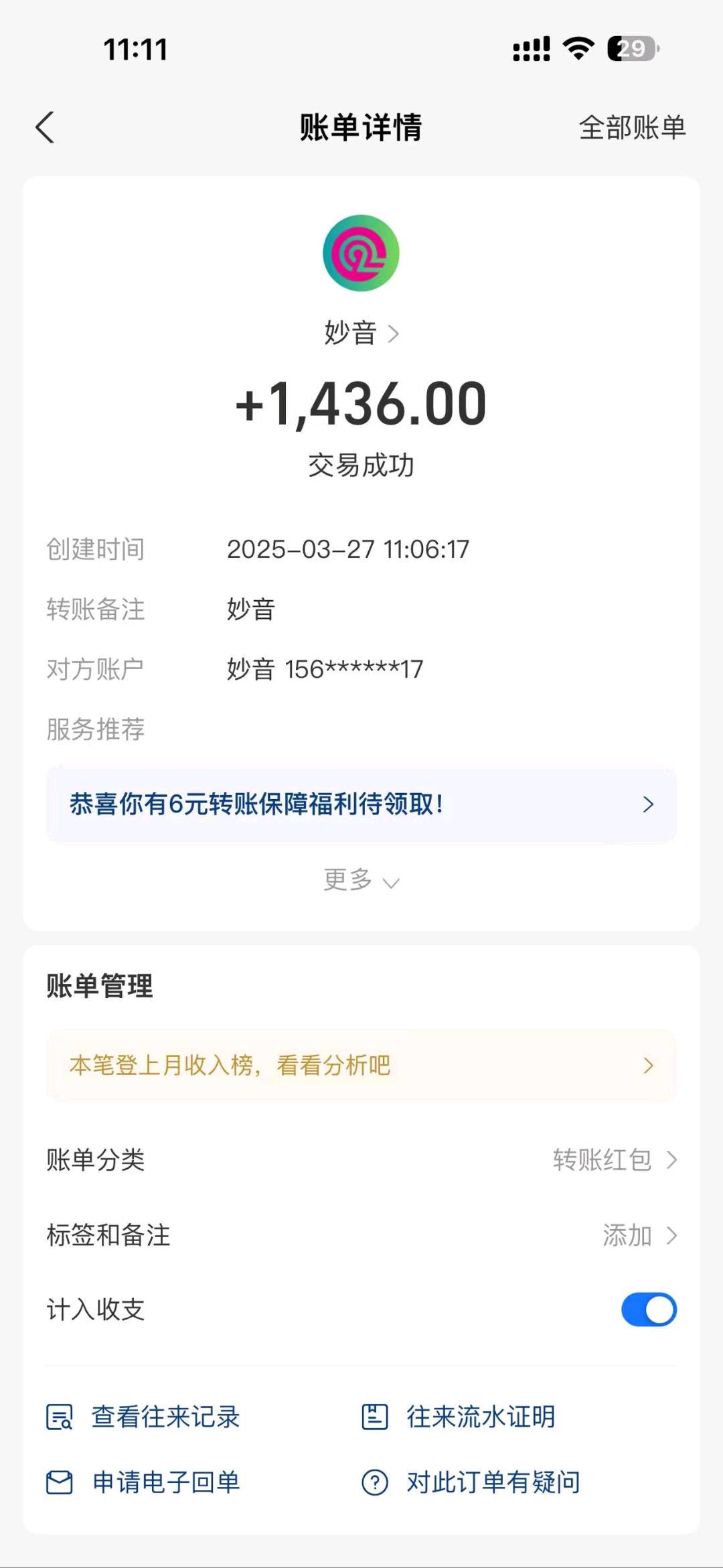Tap 申请电子回单
723x1568 pixels.
143,1482
